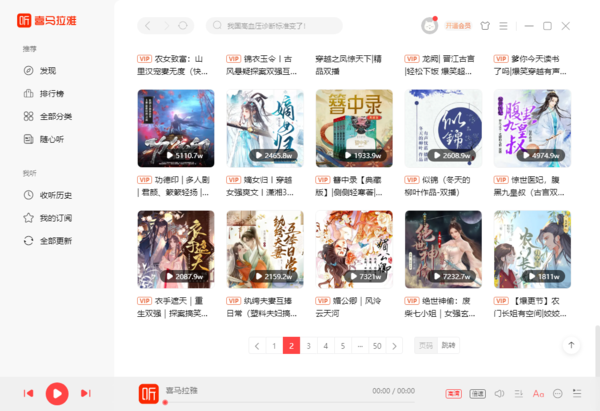600x411 pixels.
Task: Open the 嫡女归 album cover
Action: 265,128
